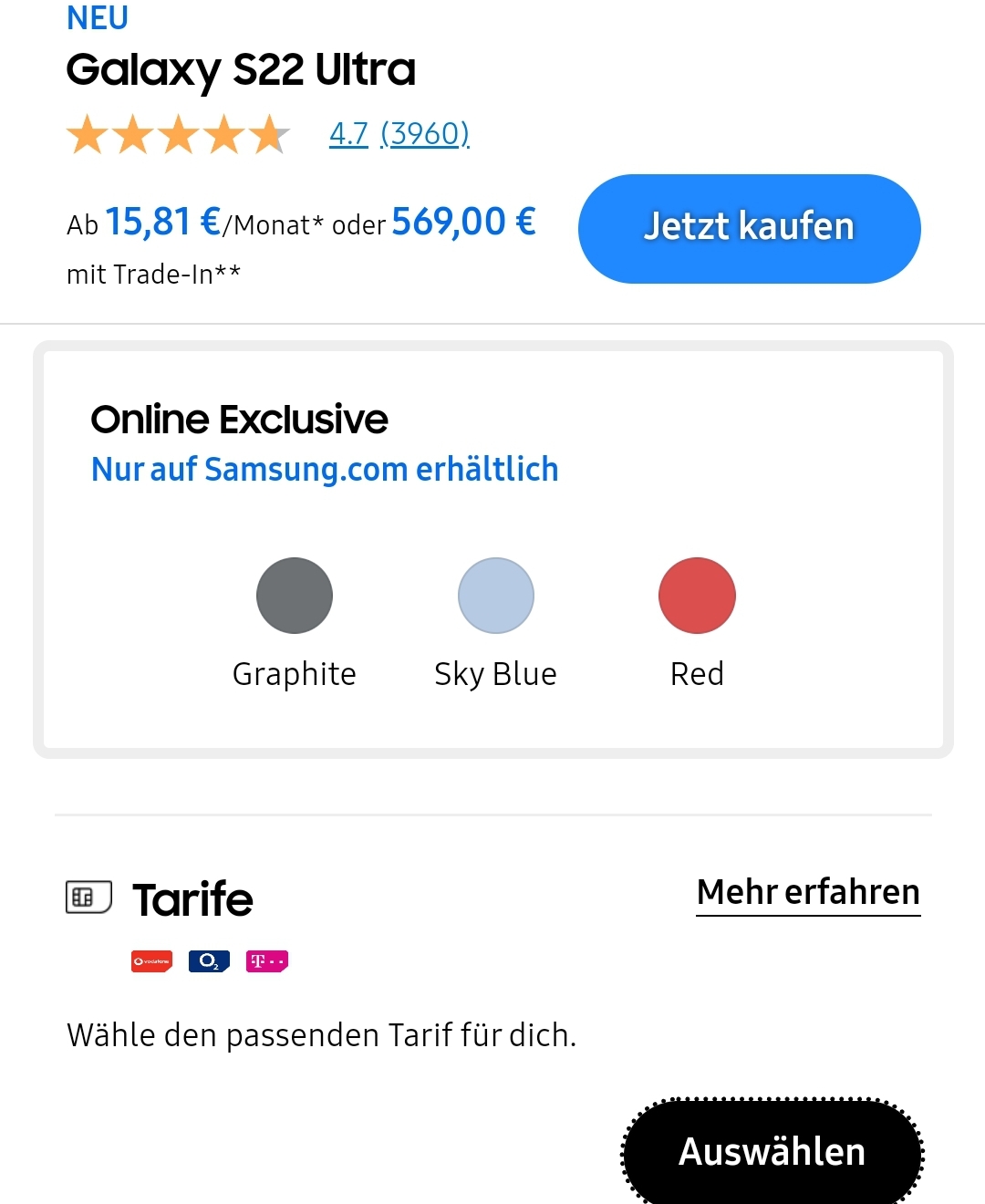Image resolution: width=985 pixels, height=1204 pixels.
Task: Tap Auswählen to choose a tariff
Action: coord(772,1151)
